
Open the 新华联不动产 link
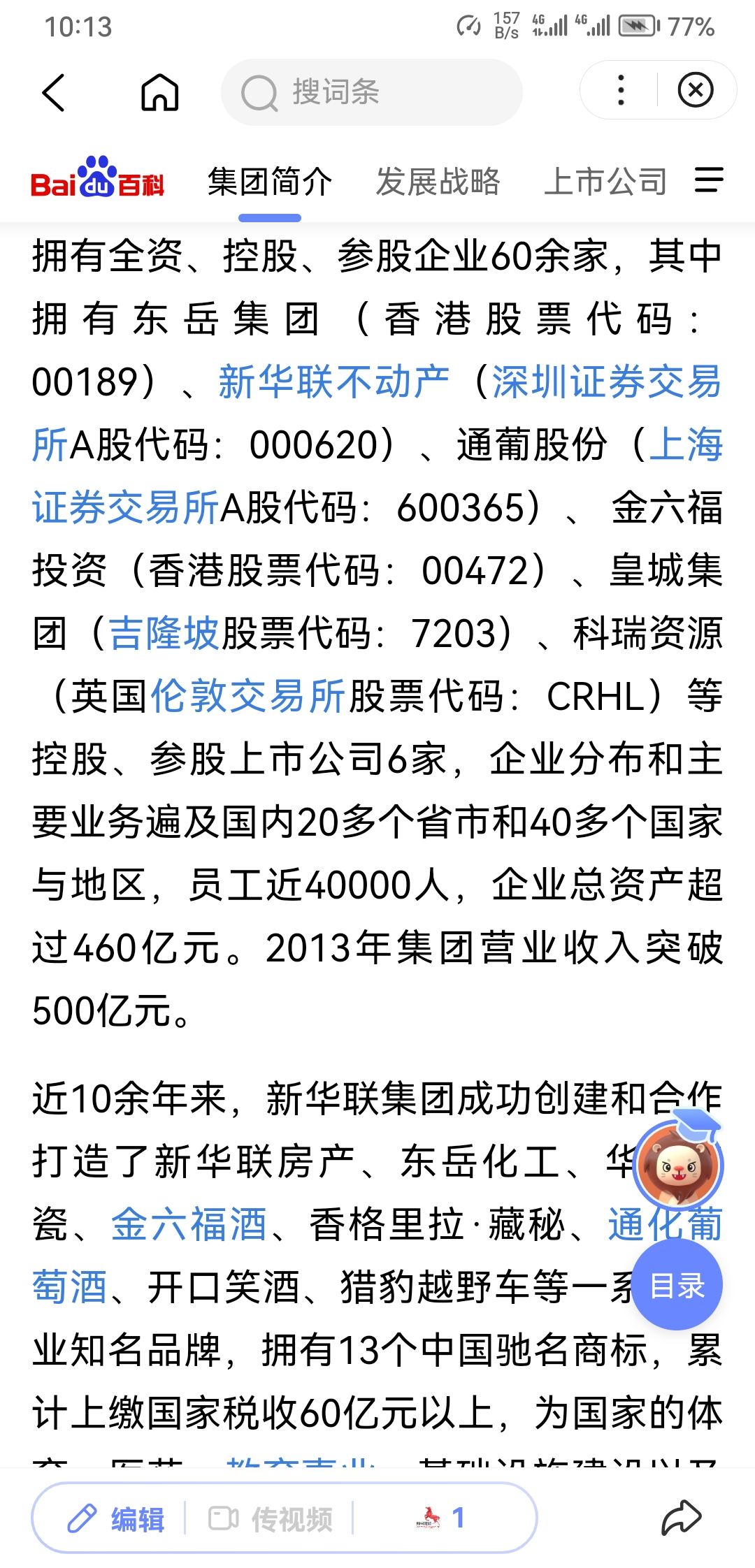(334, 382)
